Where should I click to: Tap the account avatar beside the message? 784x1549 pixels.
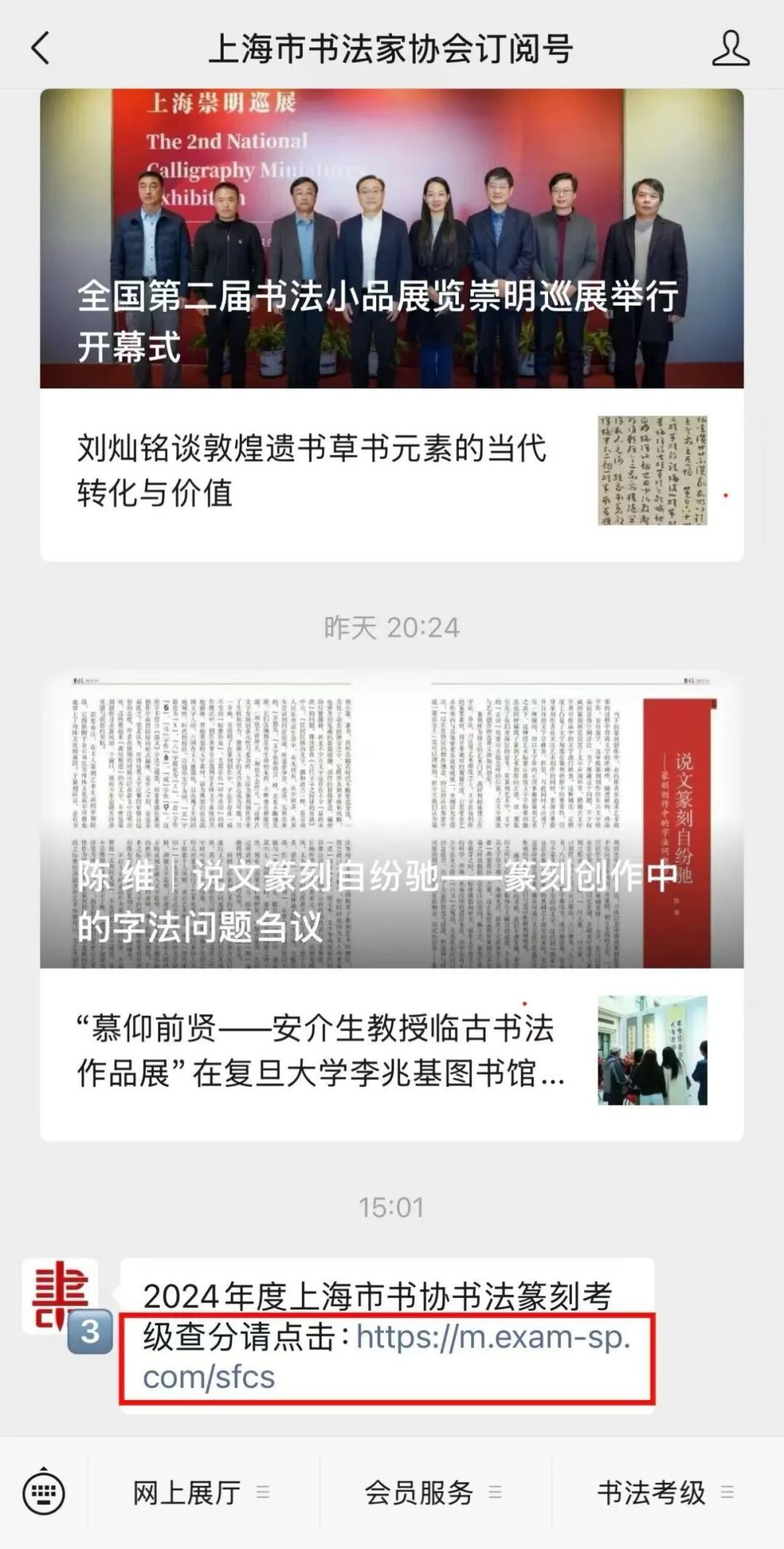[61, 1297]
